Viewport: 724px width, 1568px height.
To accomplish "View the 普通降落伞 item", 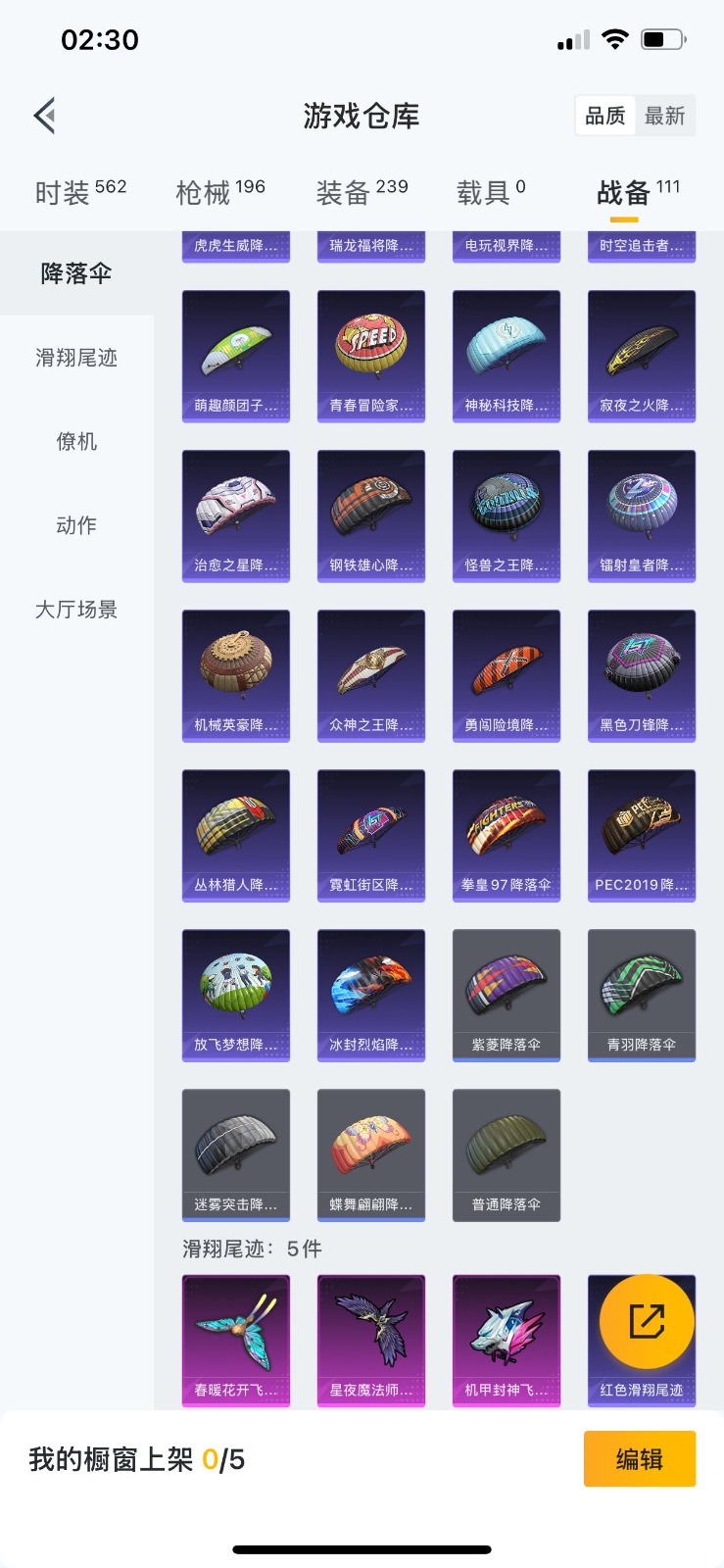I will click(x=506, y=1154).
